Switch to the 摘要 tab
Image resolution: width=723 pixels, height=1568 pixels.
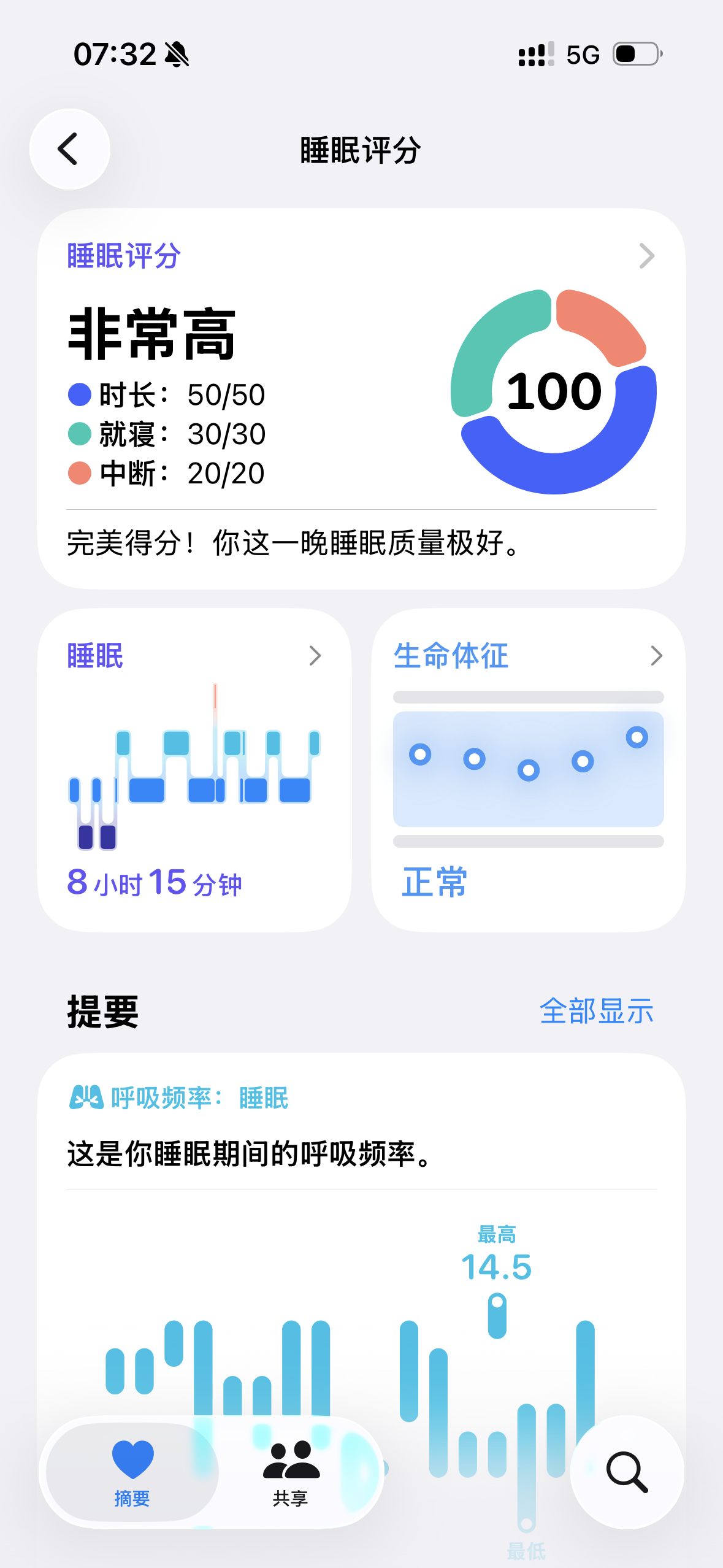click(132, 1472)
